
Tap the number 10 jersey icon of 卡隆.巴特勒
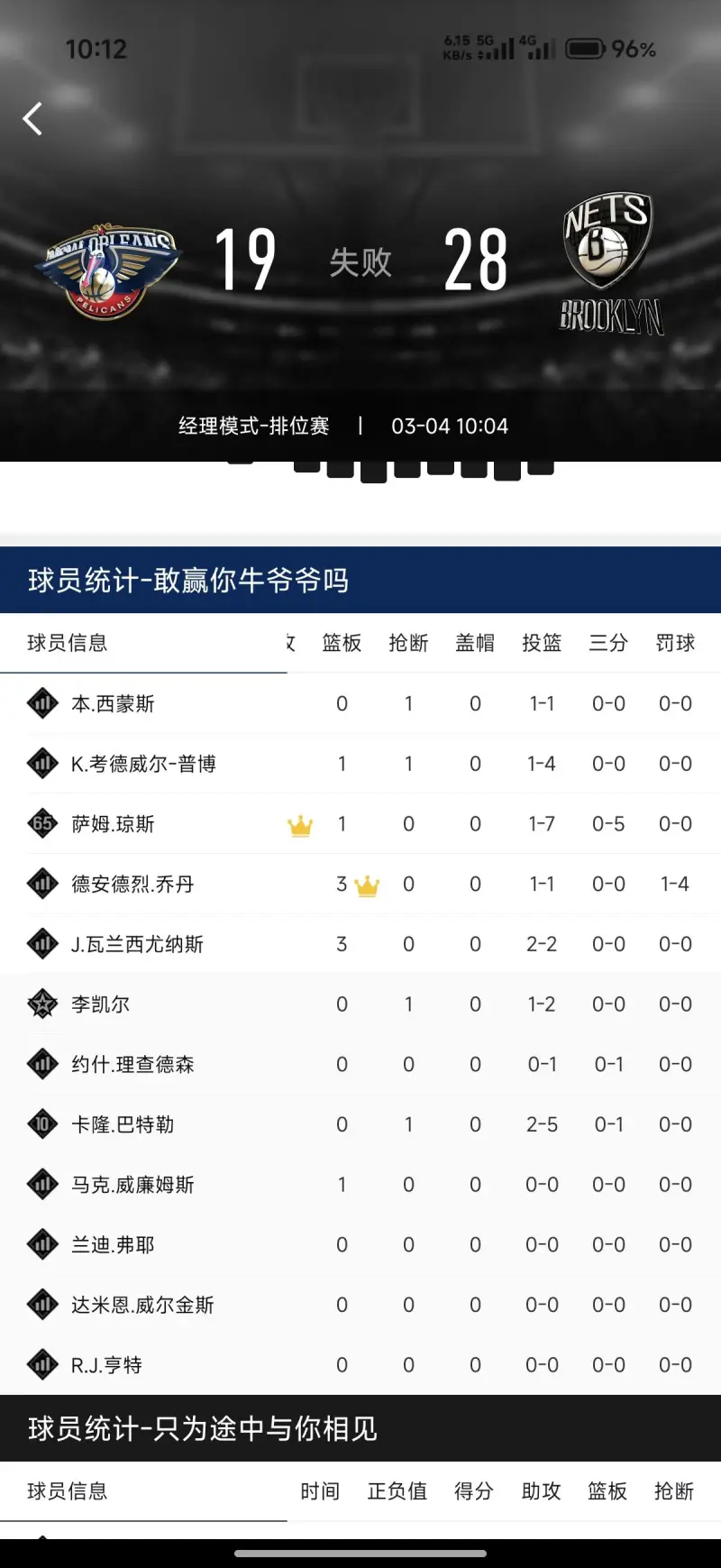point(42,1123)
